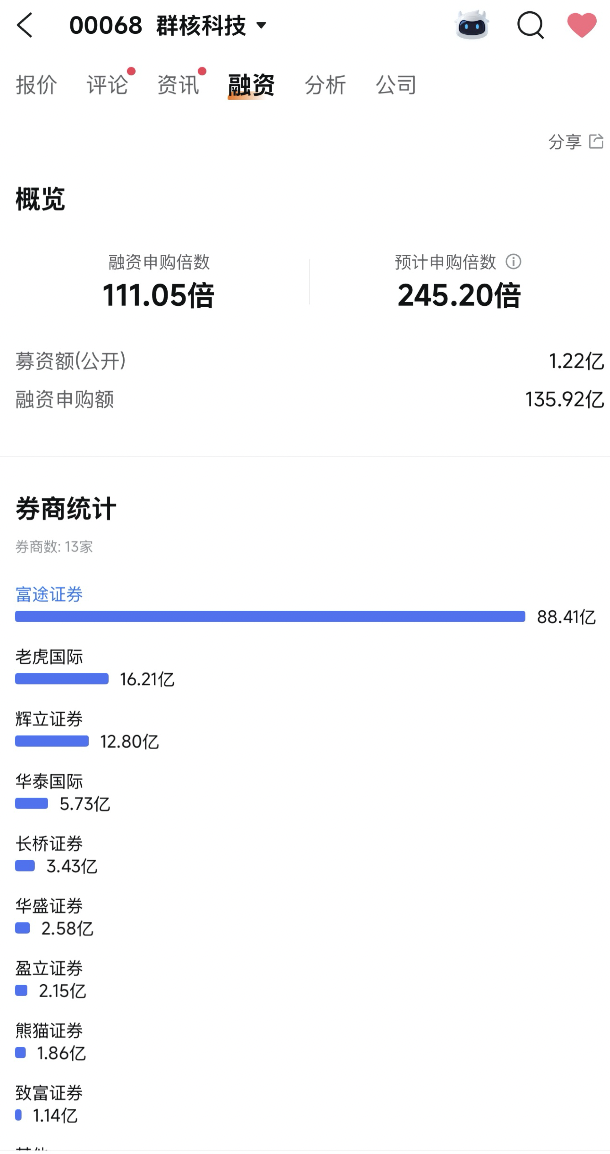Open the robot AI assistant
This screenshot has height=1154, width=610.
click(x=472, y=26)
